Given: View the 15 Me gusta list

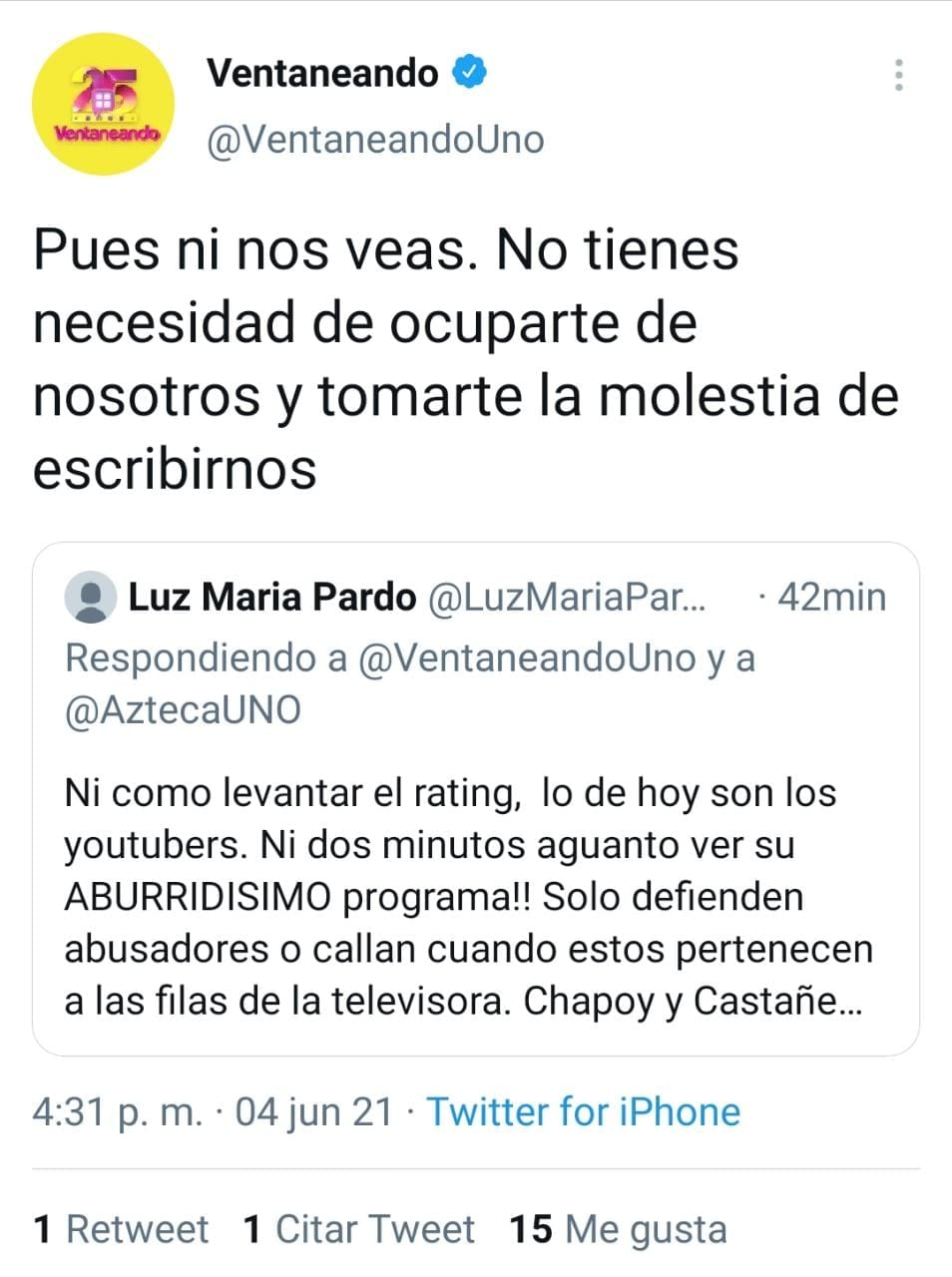Looking at the screenshot, I should tap(619, 1229).
